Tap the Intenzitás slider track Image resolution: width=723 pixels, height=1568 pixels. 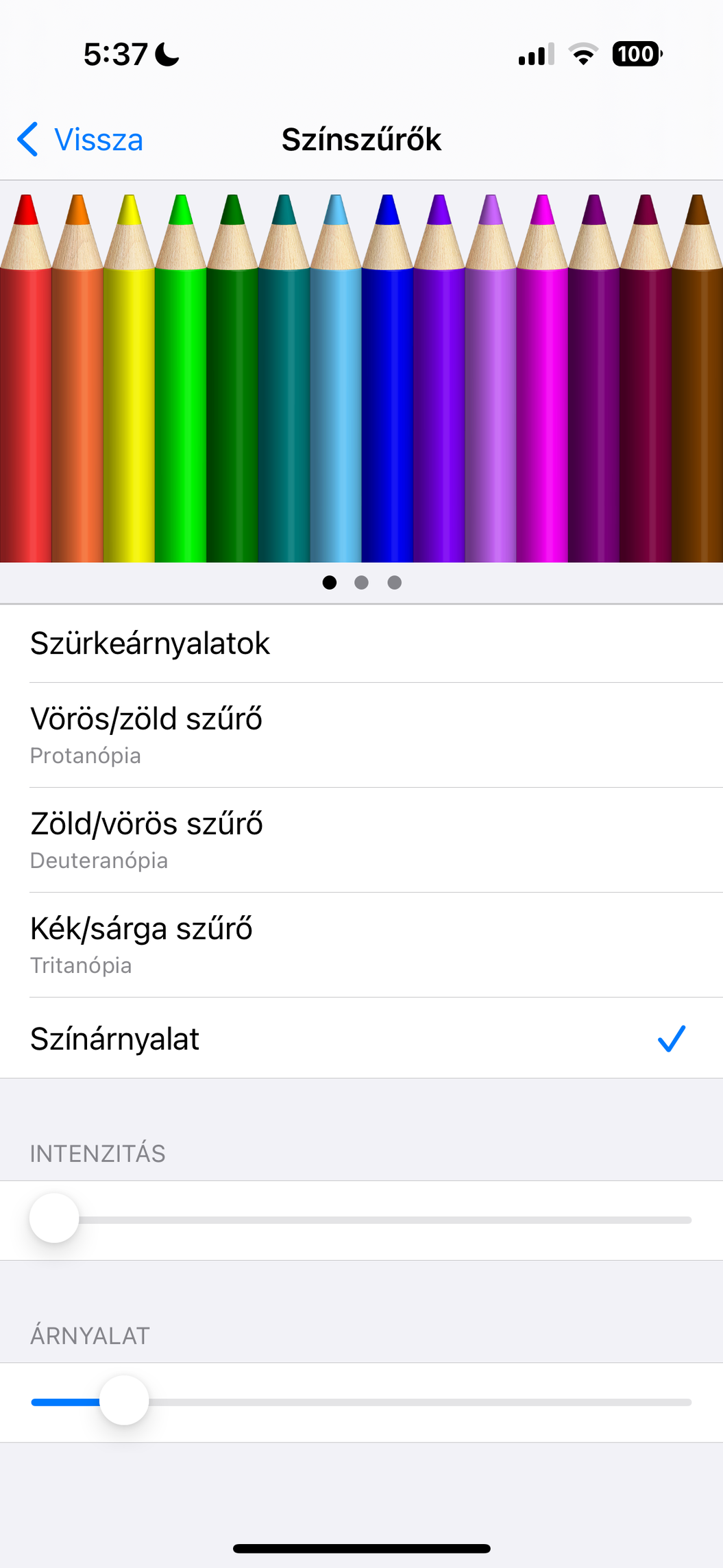point(384,1220)
